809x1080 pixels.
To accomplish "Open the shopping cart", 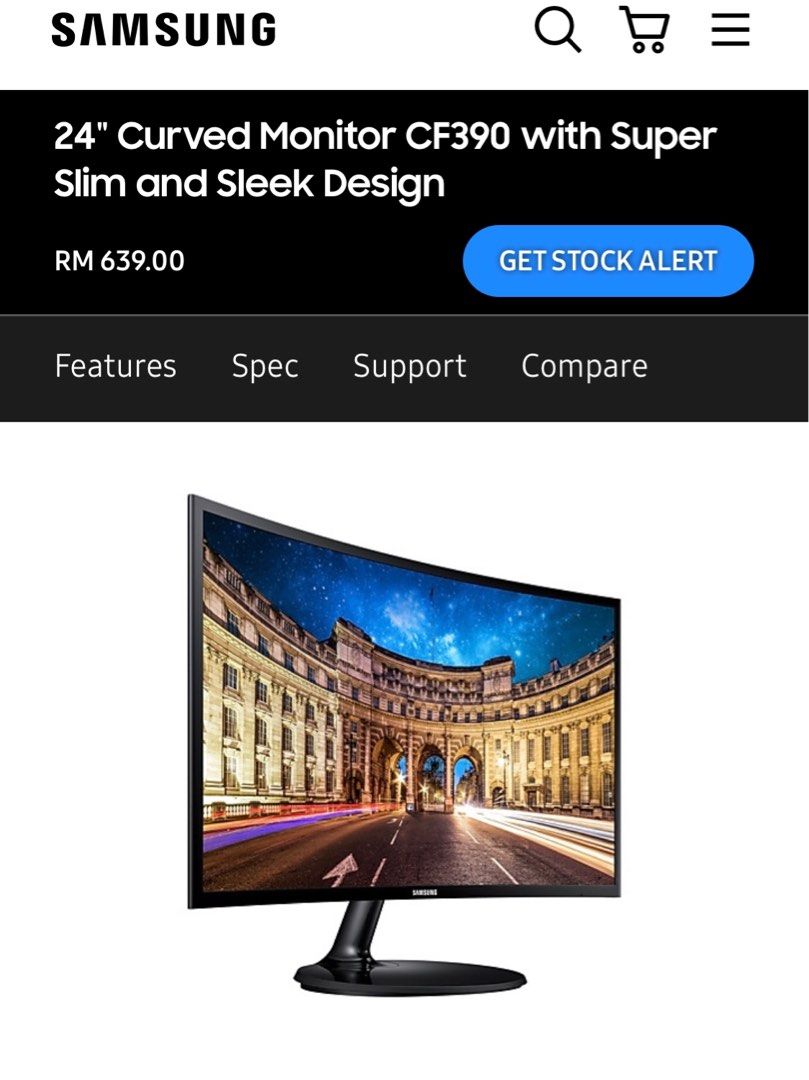I will click(644, 29).
